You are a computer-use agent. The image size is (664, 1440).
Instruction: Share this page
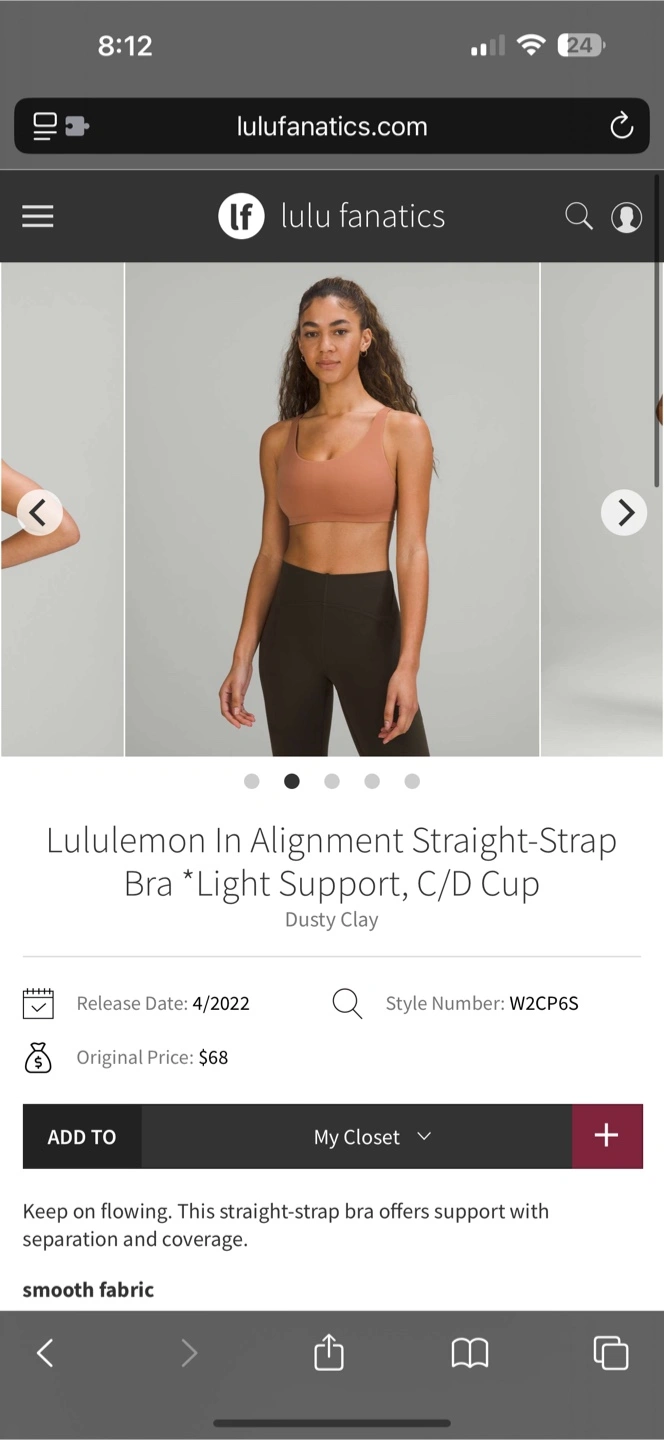329,1353
